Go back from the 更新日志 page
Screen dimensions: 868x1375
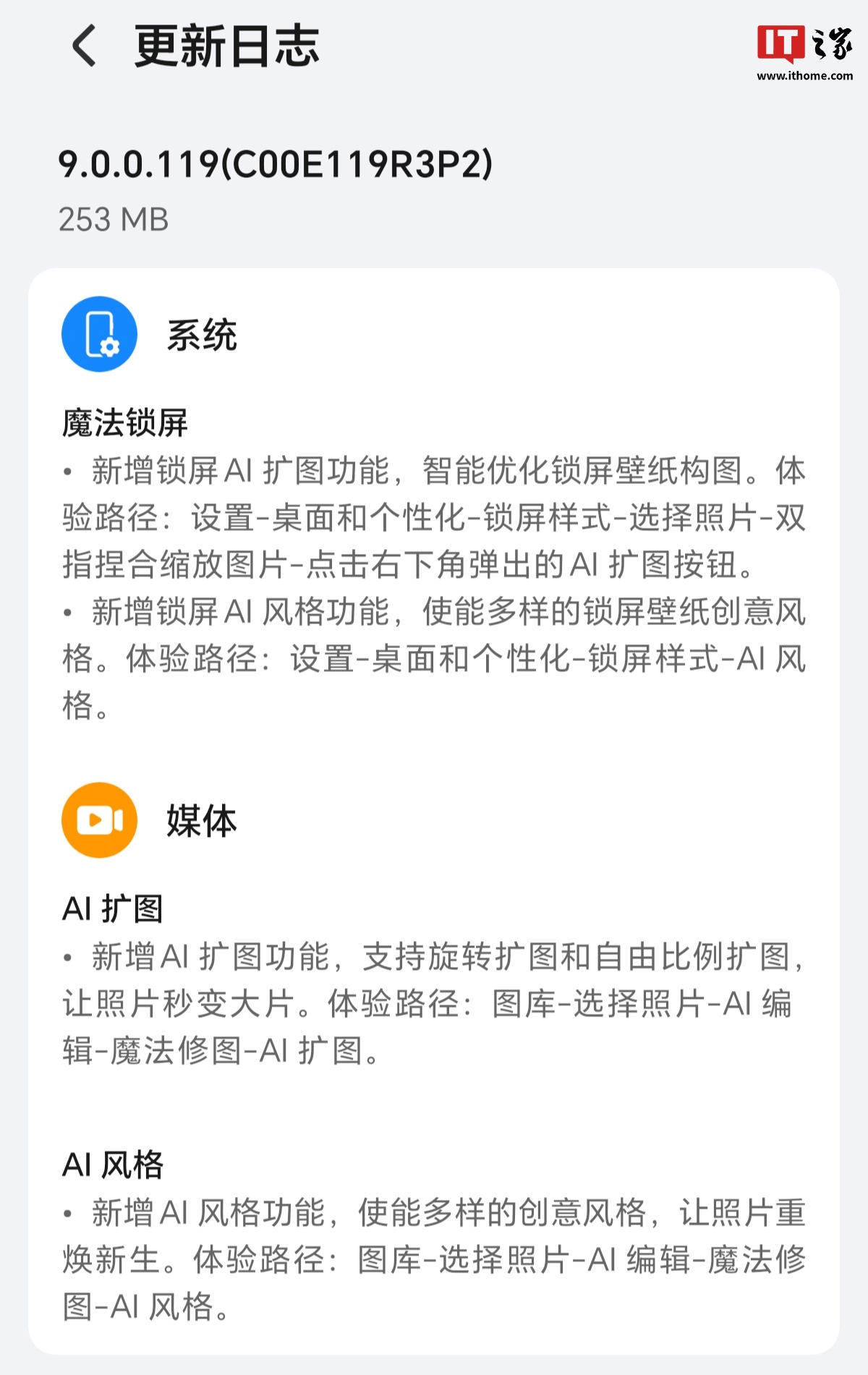point(84,46)
